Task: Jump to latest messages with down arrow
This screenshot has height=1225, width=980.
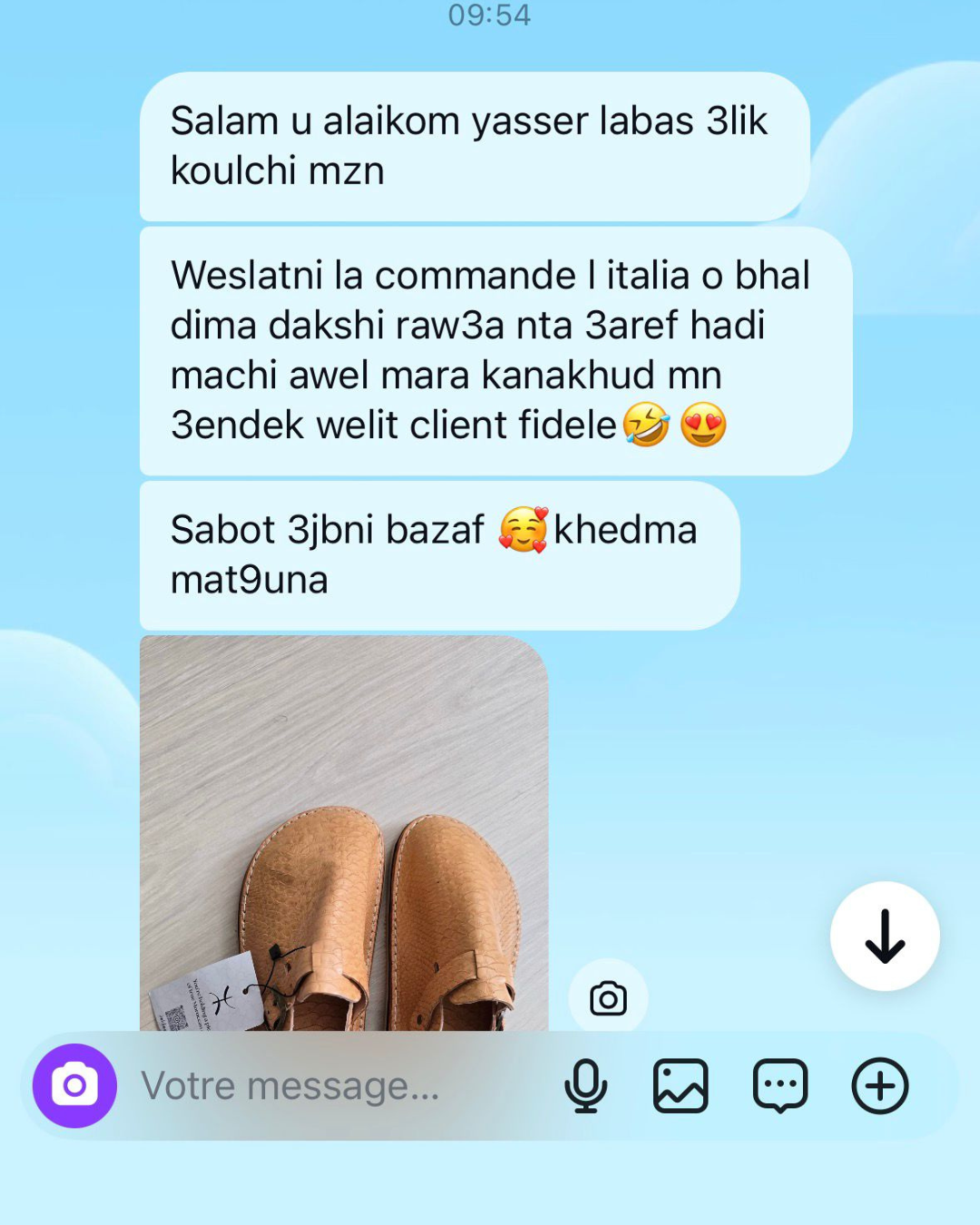Action: [885, 936]
